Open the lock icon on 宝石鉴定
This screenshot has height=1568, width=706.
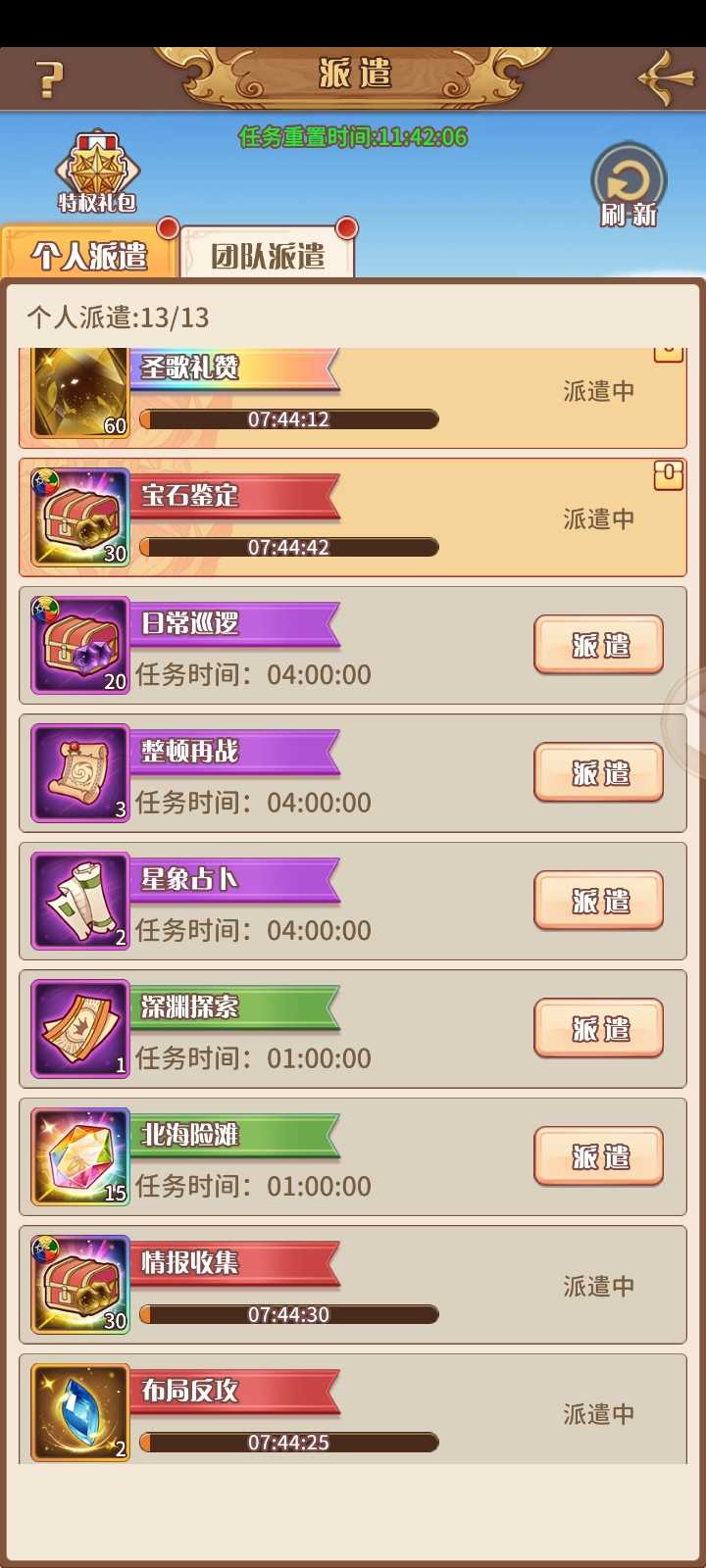[669, 475]
